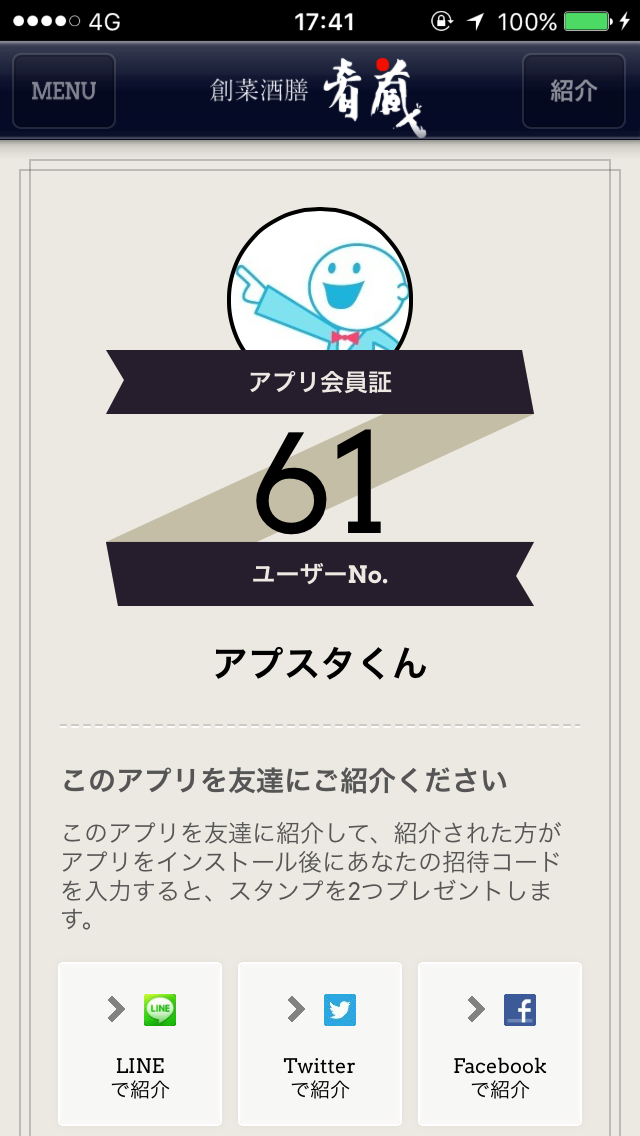Introduce the app on Twitter

pyautogui.click(x=320, y=1043)
